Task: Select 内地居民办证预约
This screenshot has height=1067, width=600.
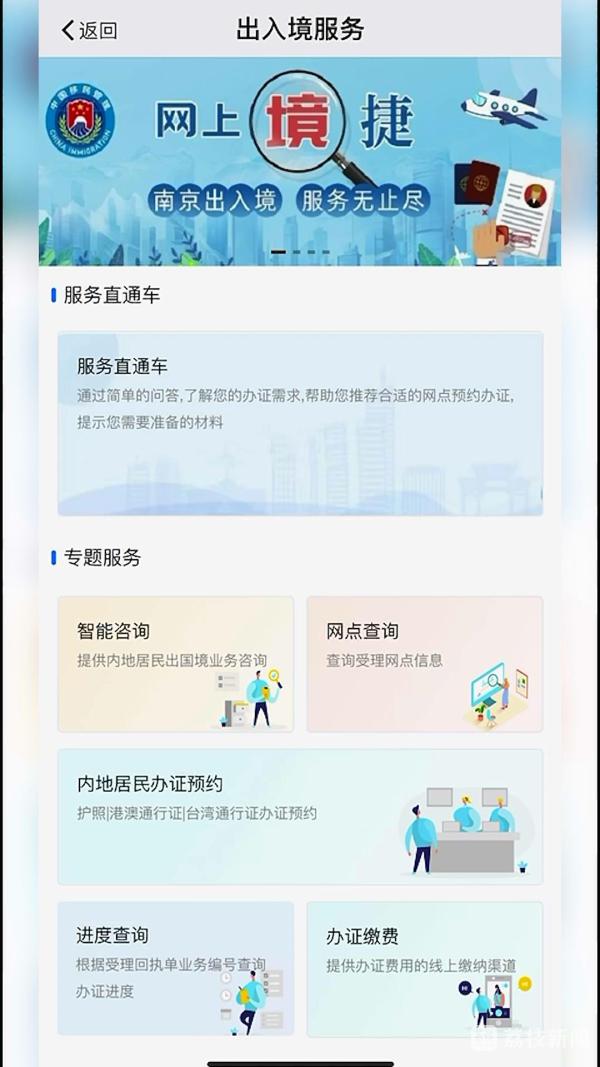Action: click(300, 816)
